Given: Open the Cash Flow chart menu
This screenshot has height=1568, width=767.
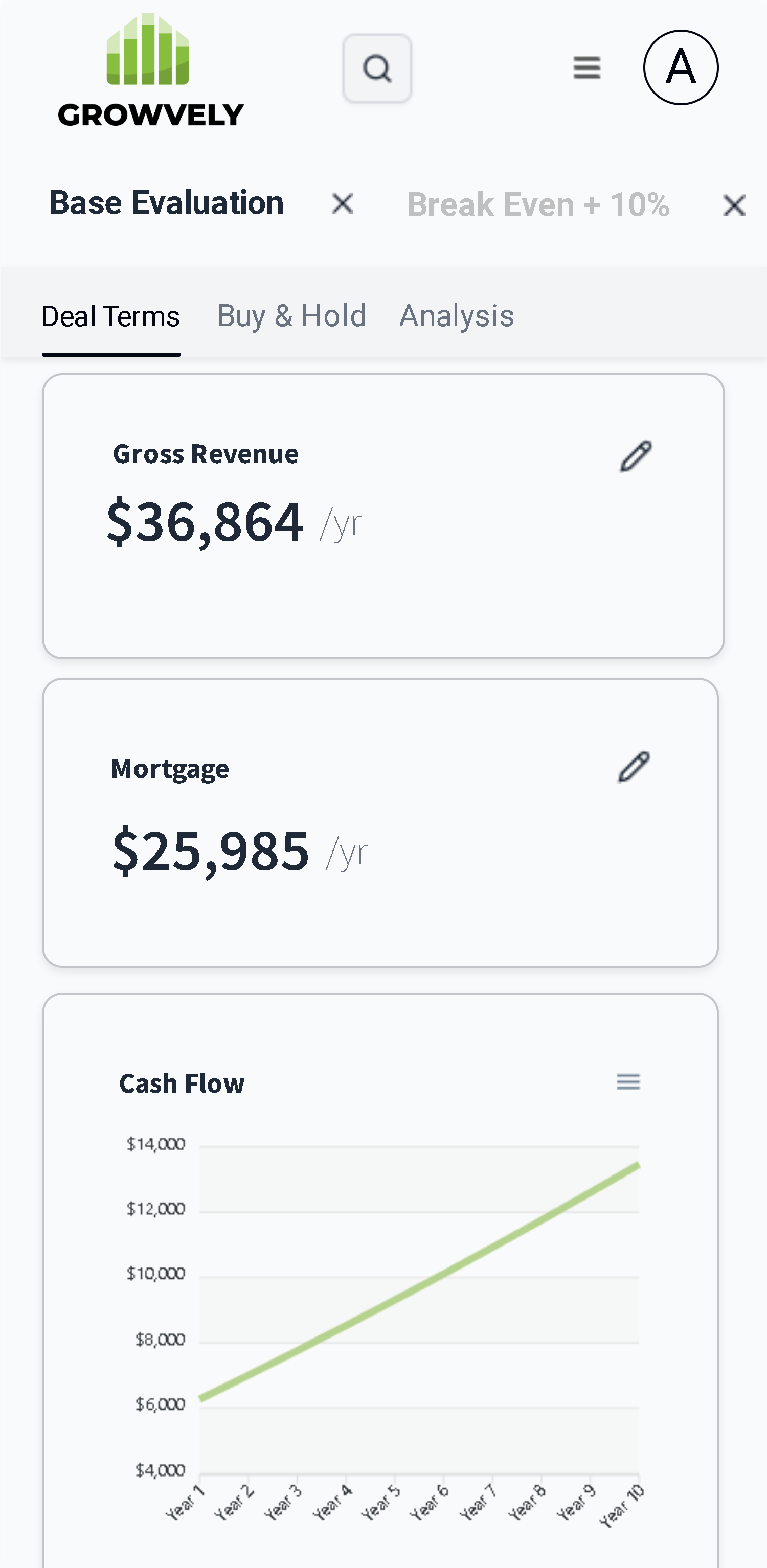Looking at the screenshot, I should click(628, 1081).
